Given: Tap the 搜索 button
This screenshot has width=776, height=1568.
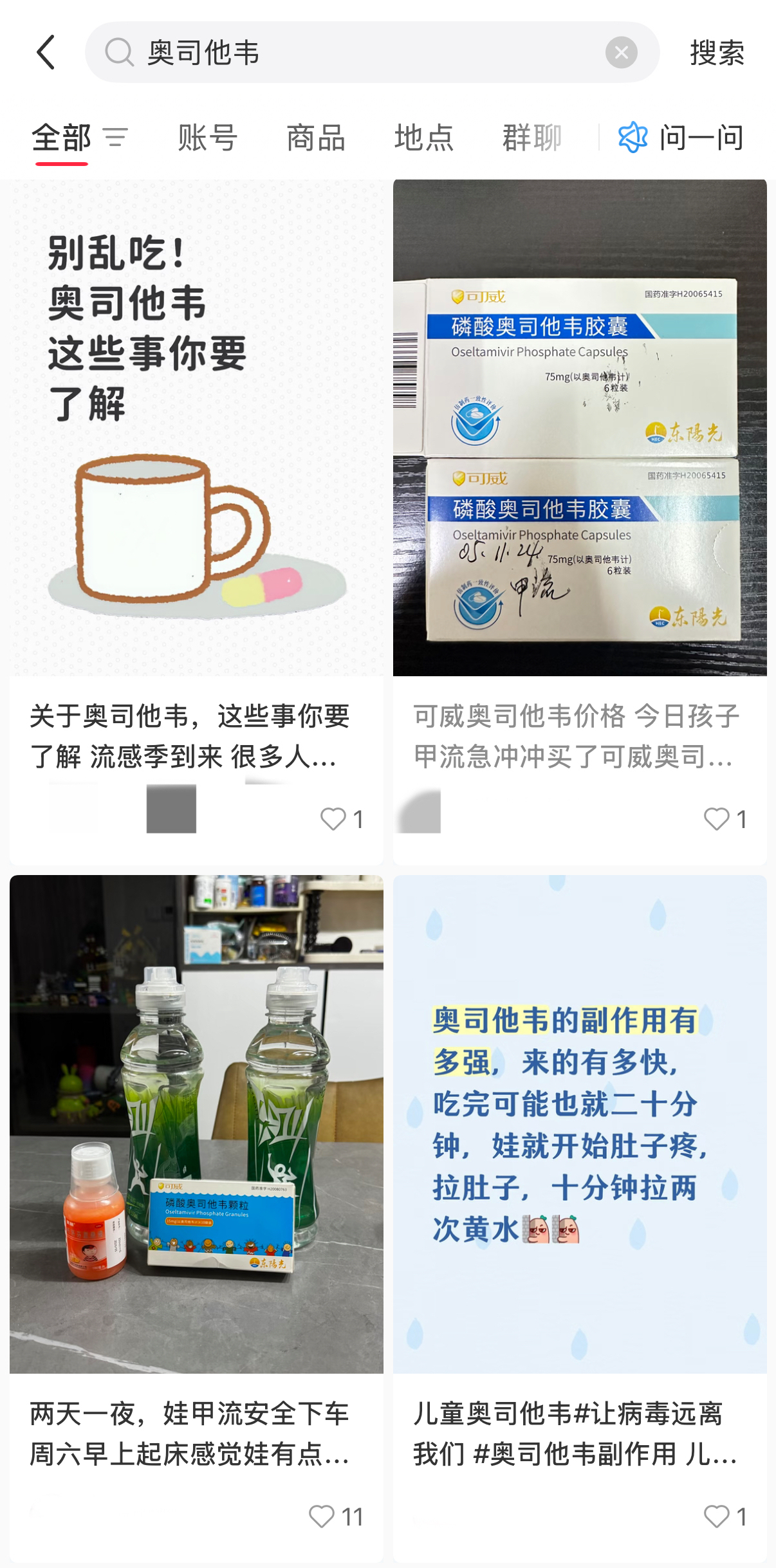Looking at the screenshot, I should [717, 52].
